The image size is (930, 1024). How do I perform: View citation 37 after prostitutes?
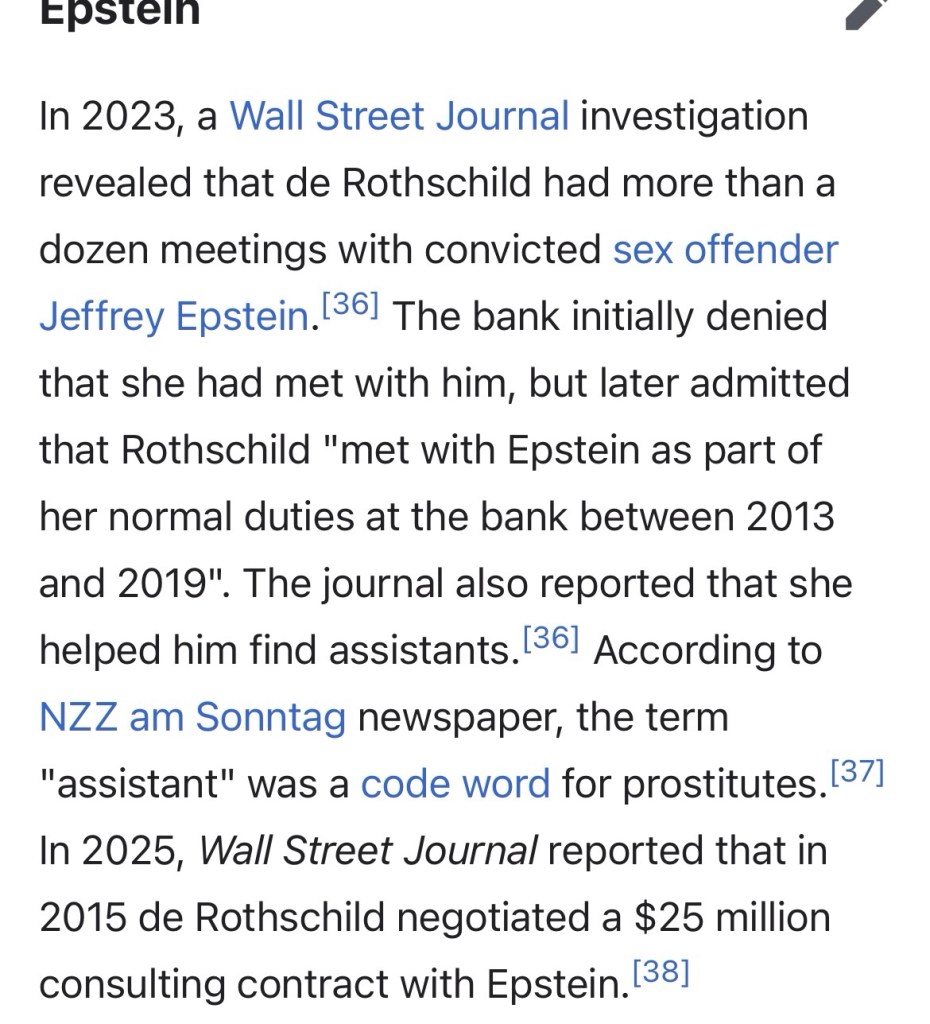point(858,773)
